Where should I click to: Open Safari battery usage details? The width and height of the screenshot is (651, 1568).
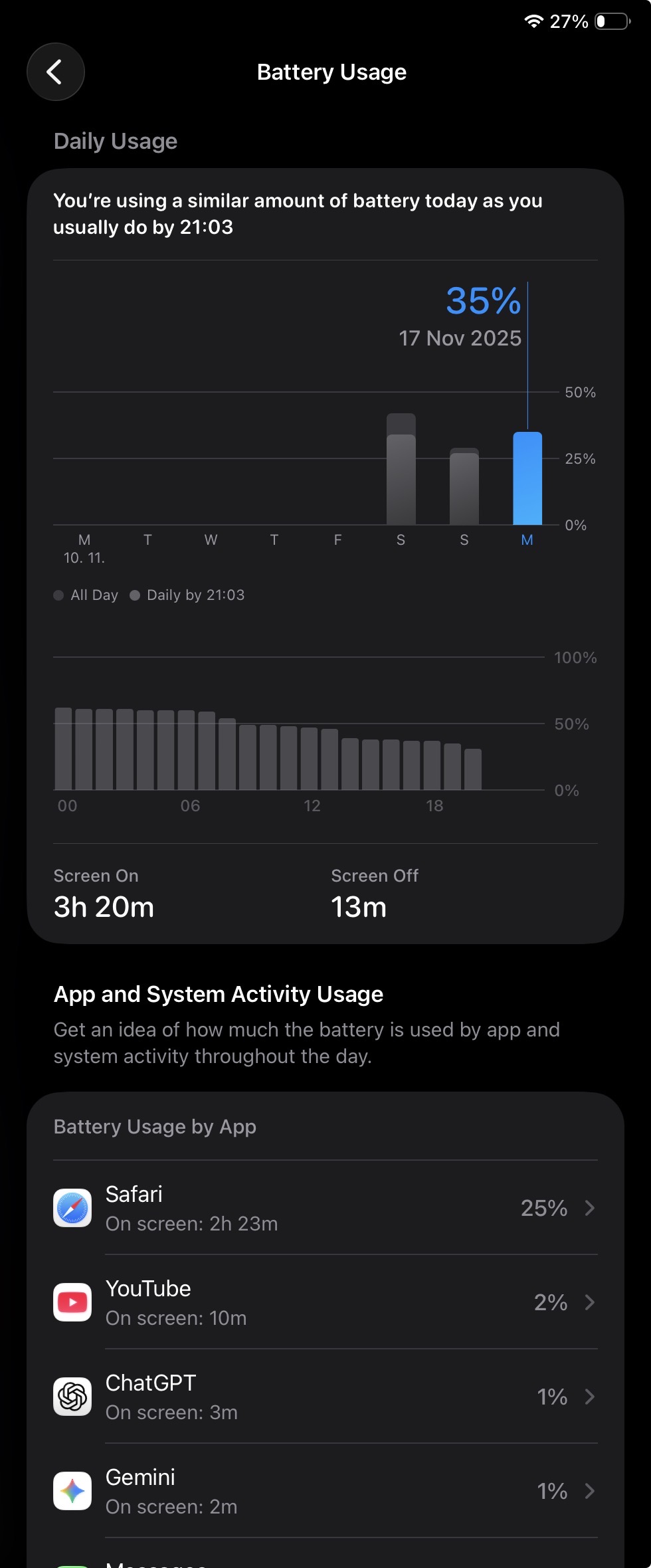click(325, 1208)
